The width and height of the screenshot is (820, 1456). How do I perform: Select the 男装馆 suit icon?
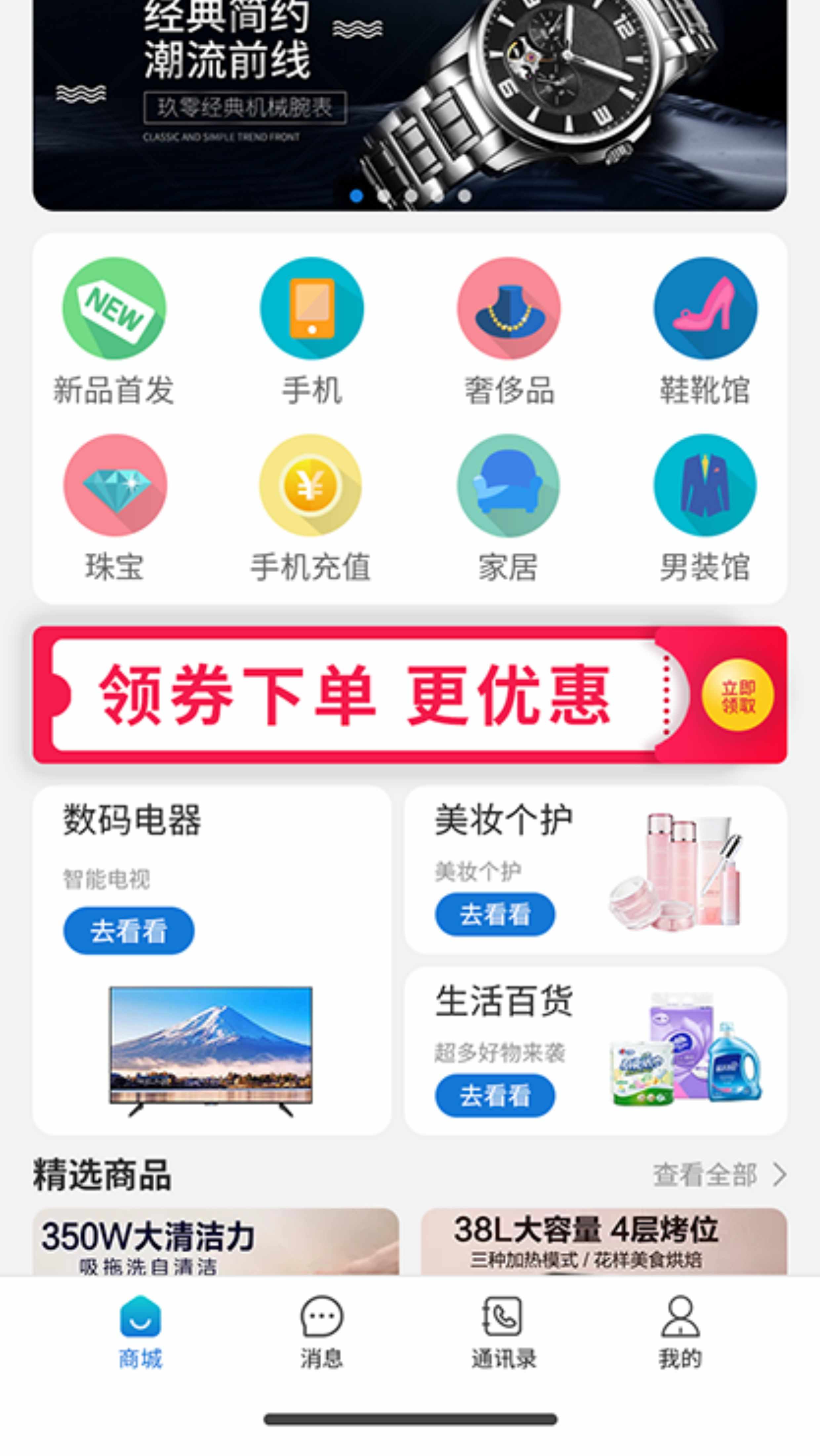tap(705, 486)
